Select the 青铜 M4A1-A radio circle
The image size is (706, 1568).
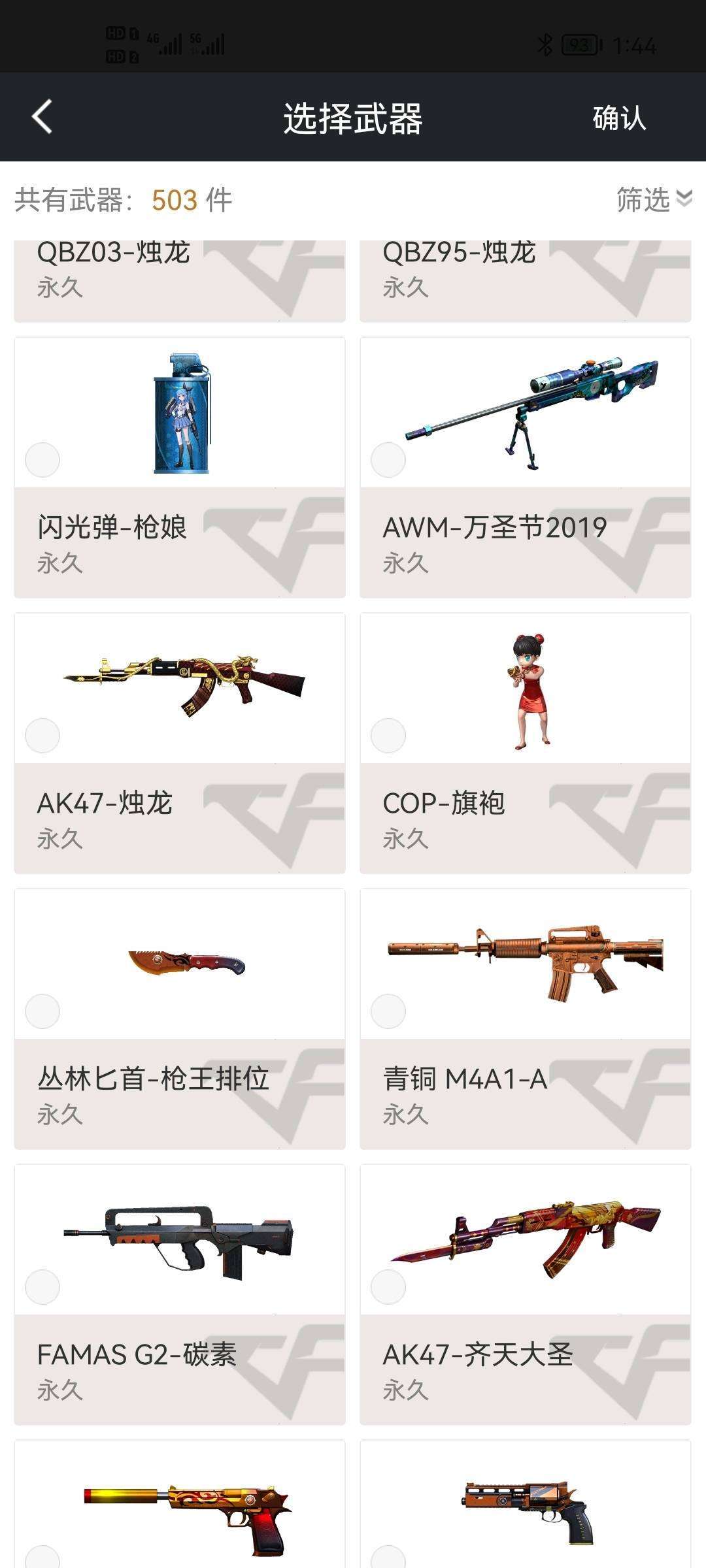click(388, 1011)
